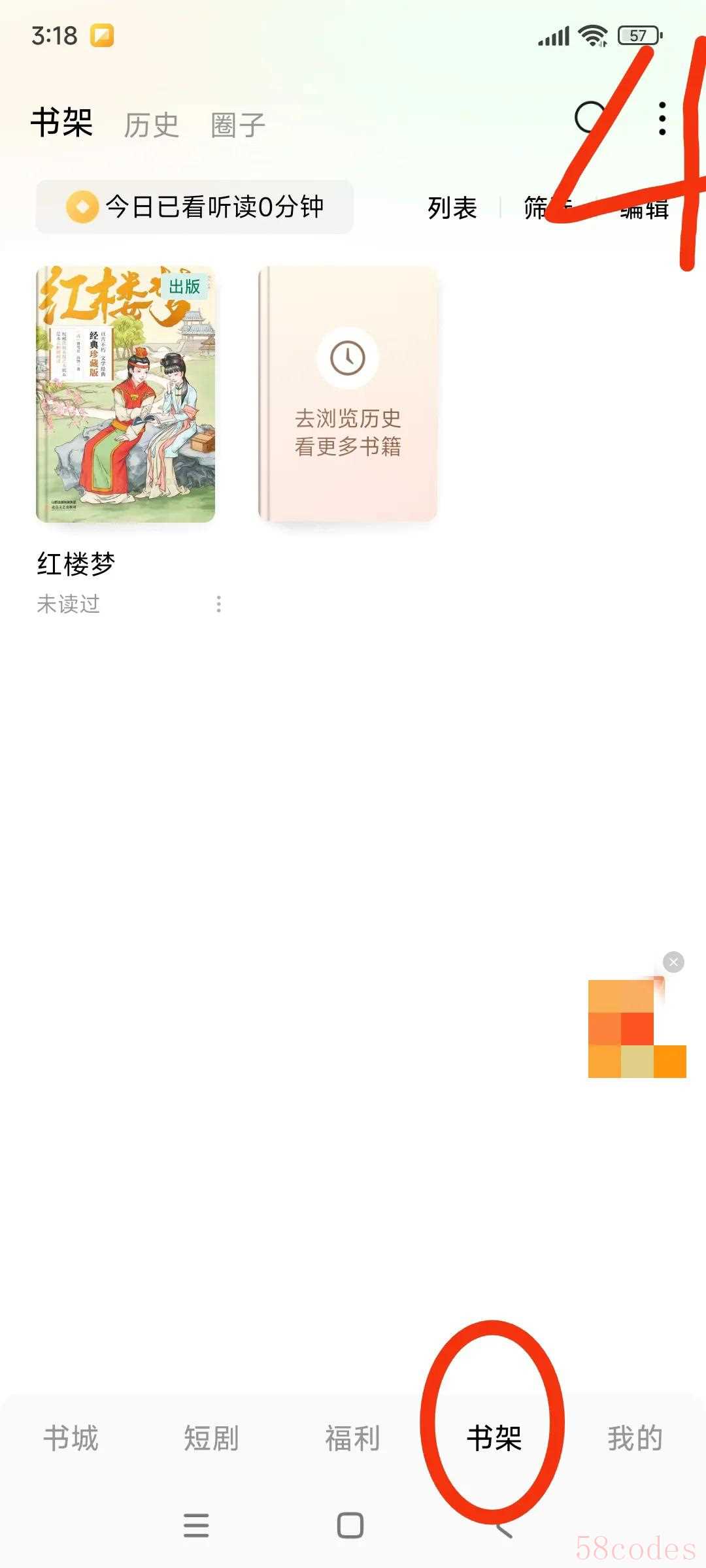Switch to the 圈子 tab
The height and width of the screenshot is (1568, 706).
tap(238, 125)
